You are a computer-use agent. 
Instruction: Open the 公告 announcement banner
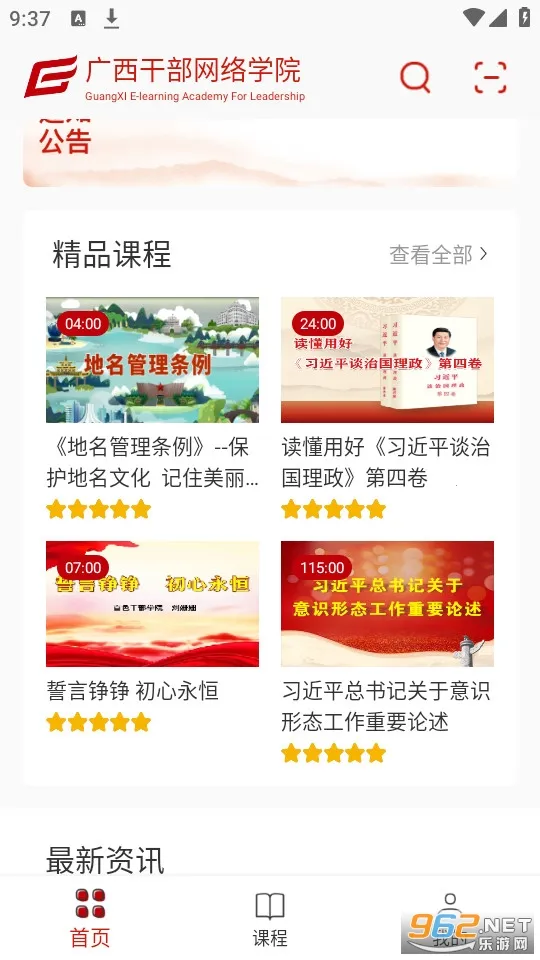pos(271,153)
